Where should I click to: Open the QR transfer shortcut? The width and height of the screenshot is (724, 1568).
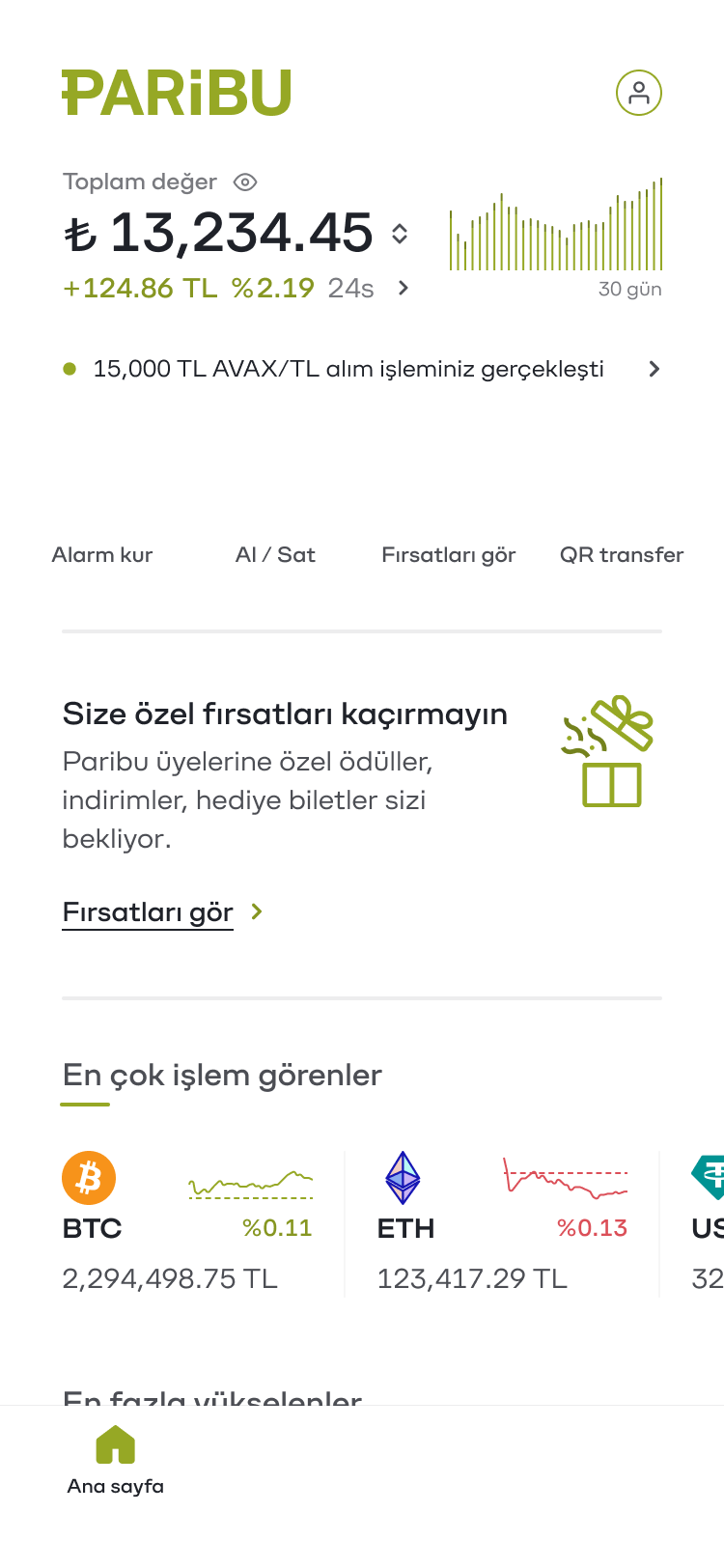[x=622, y=554]
